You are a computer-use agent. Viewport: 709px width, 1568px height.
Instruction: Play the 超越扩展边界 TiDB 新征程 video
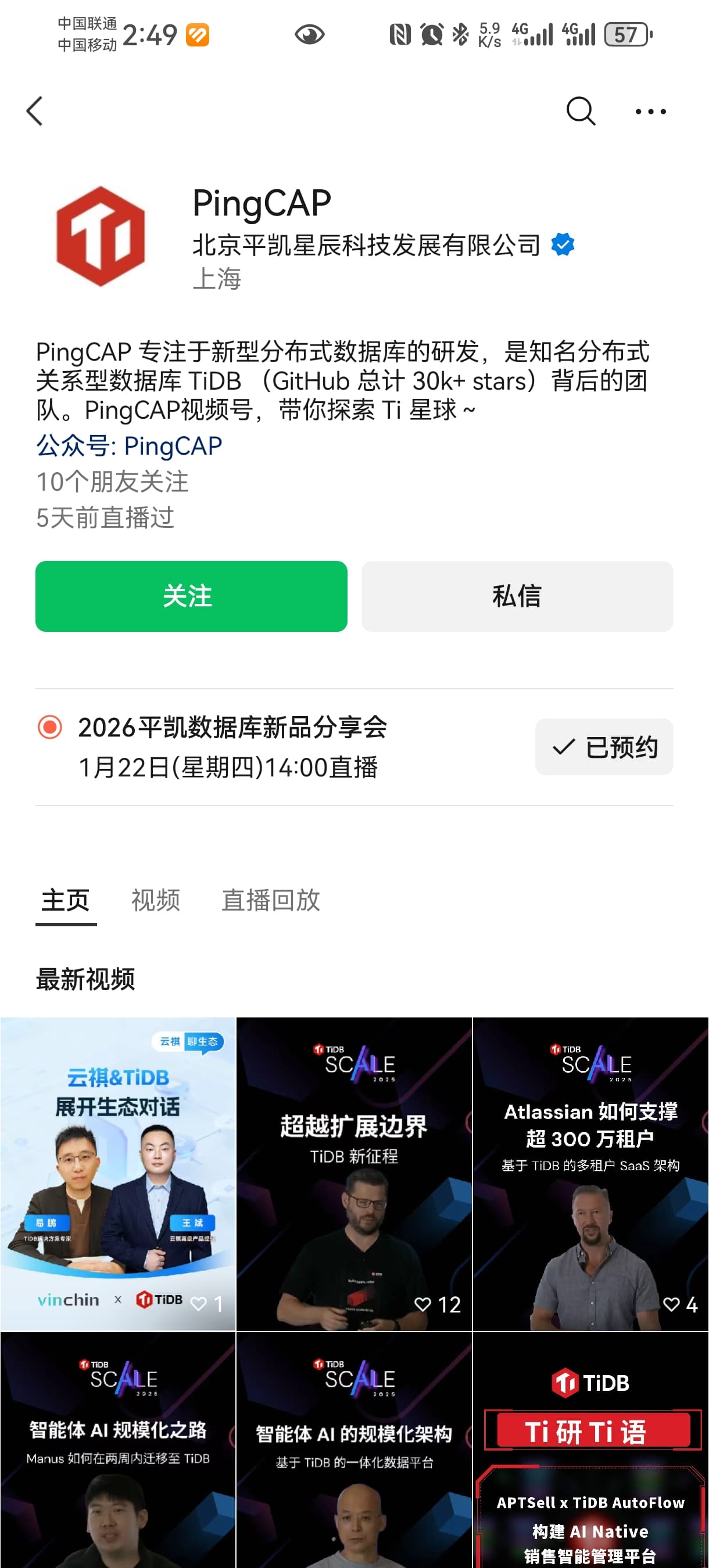[354, 1173]
